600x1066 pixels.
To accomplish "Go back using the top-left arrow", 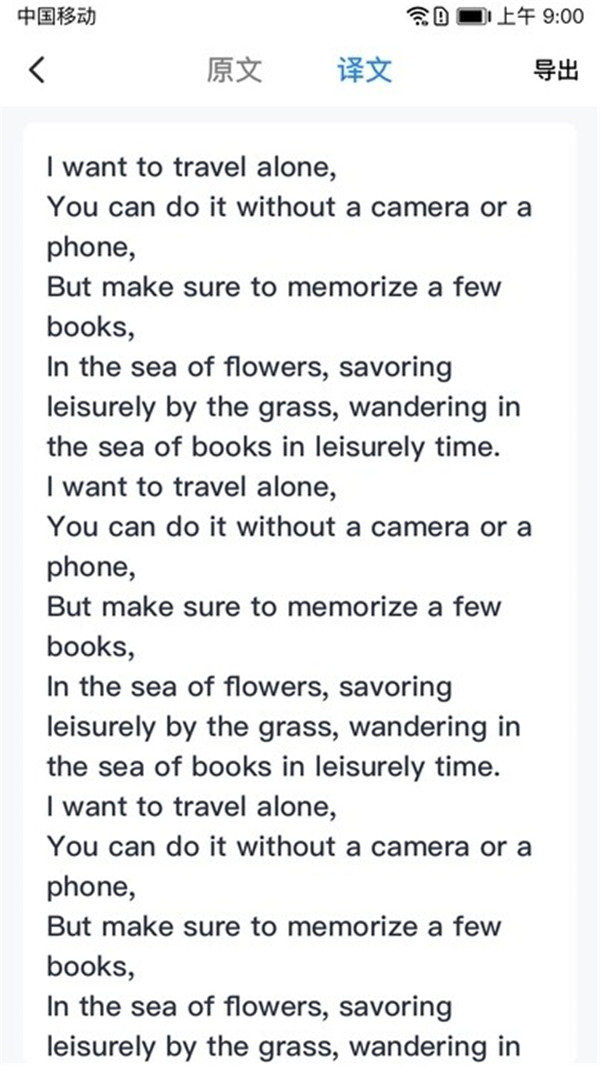I will tap(37, 70).
